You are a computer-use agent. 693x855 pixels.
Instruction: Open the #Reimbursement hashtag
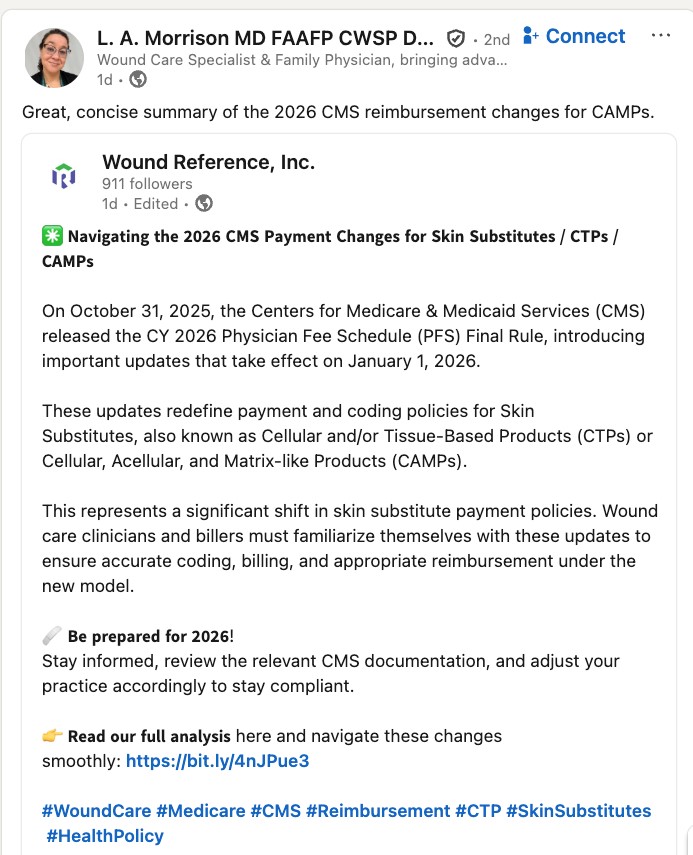[x=378, y=811]
